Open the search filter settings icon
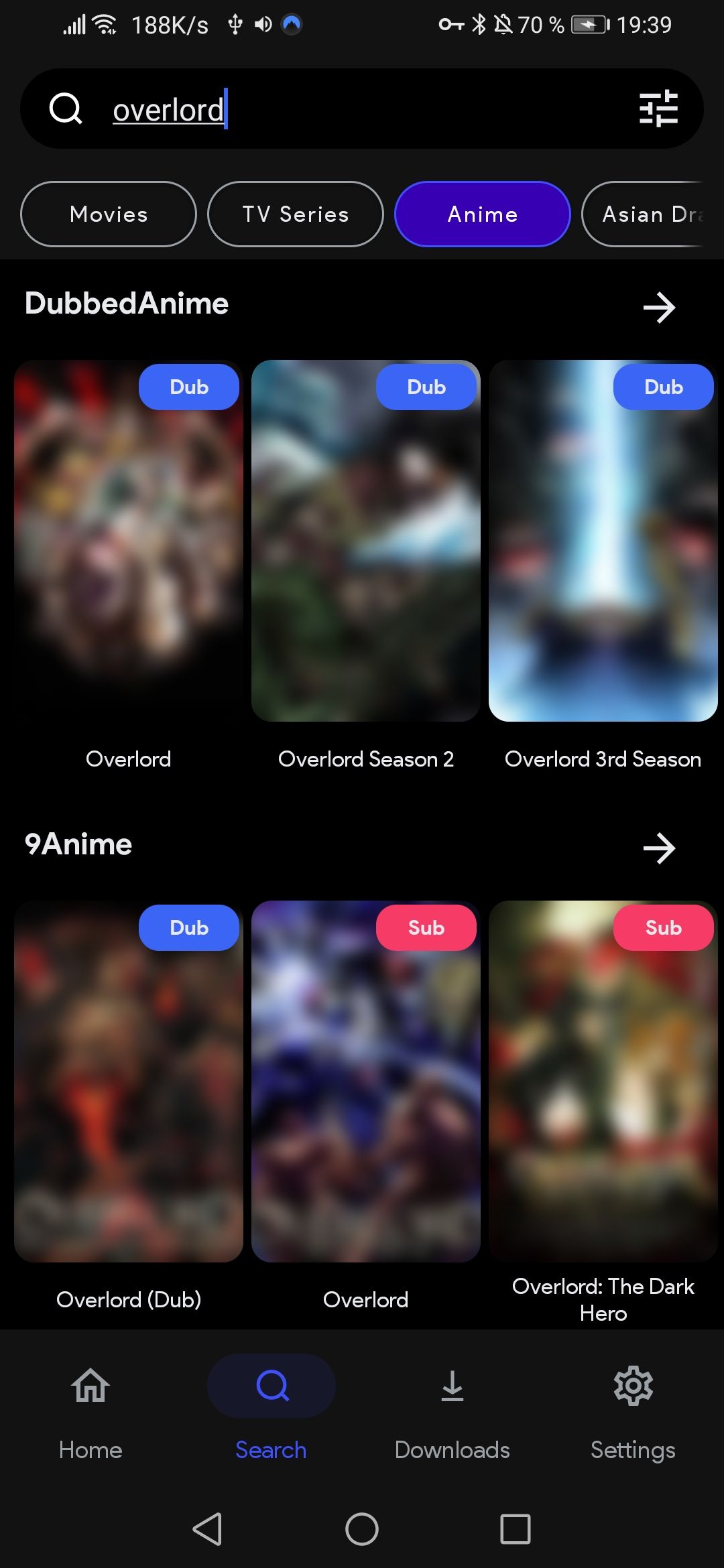The height and width of the screenshot is (1568, 724). (x=658, y=109)
